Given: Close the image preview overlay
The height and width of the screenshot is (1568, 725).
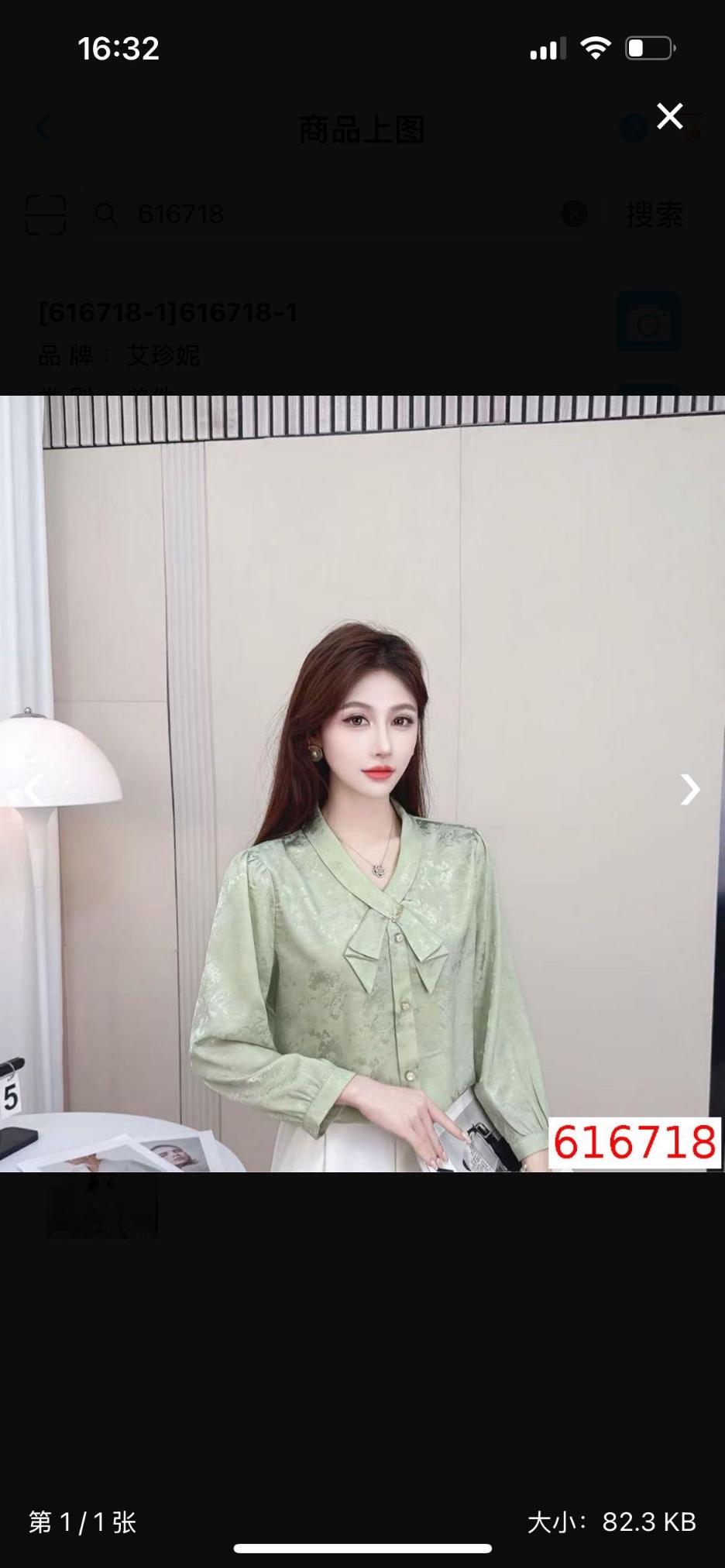Looking at the screenshot, I should [669, 116].
